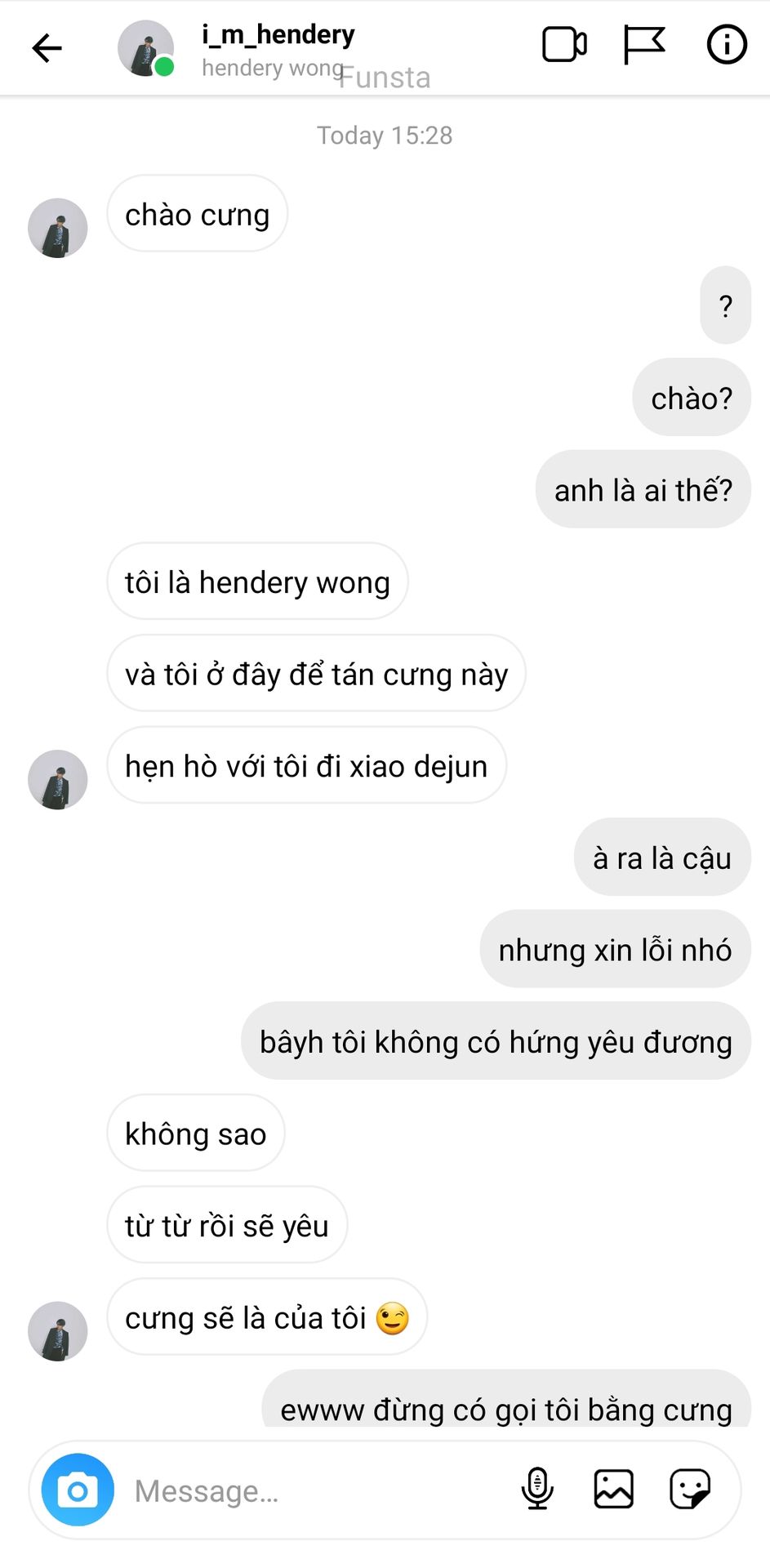Viewport: 770px width, 1568px height.
Task: Open i_m_hendery's profile from header
Action: (x=278, y=35)
